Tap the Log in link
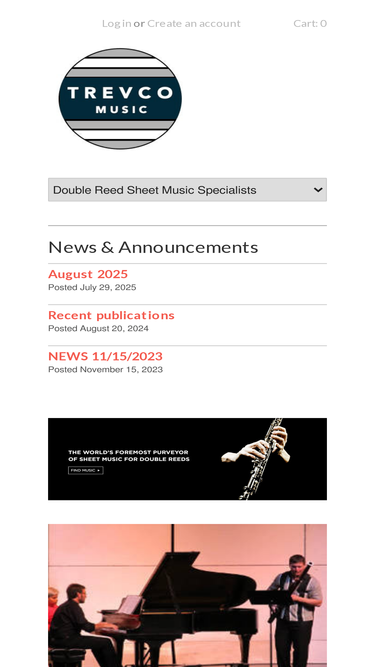Screen dimensions: 375x667 point(116,23)
